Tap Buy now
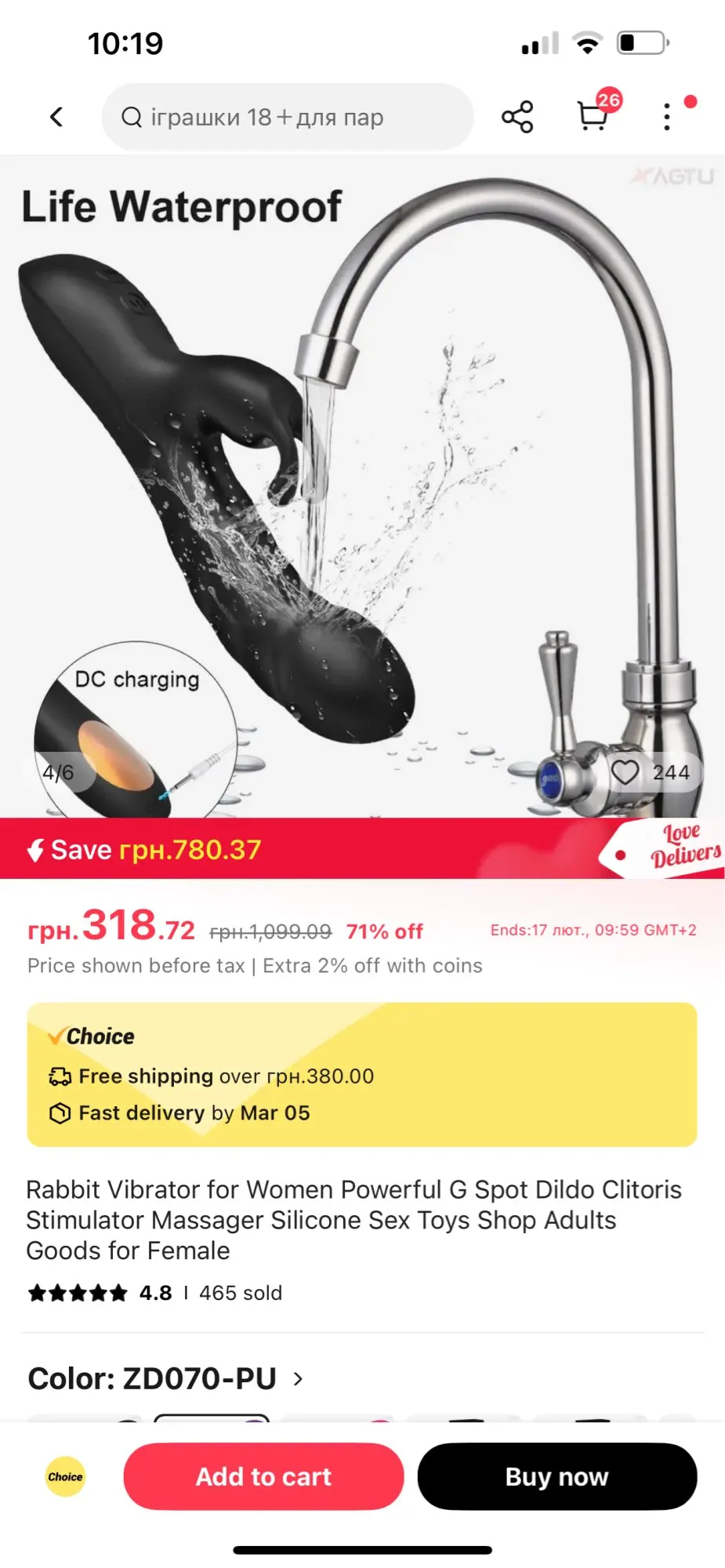 click(x=557, y=1476)
